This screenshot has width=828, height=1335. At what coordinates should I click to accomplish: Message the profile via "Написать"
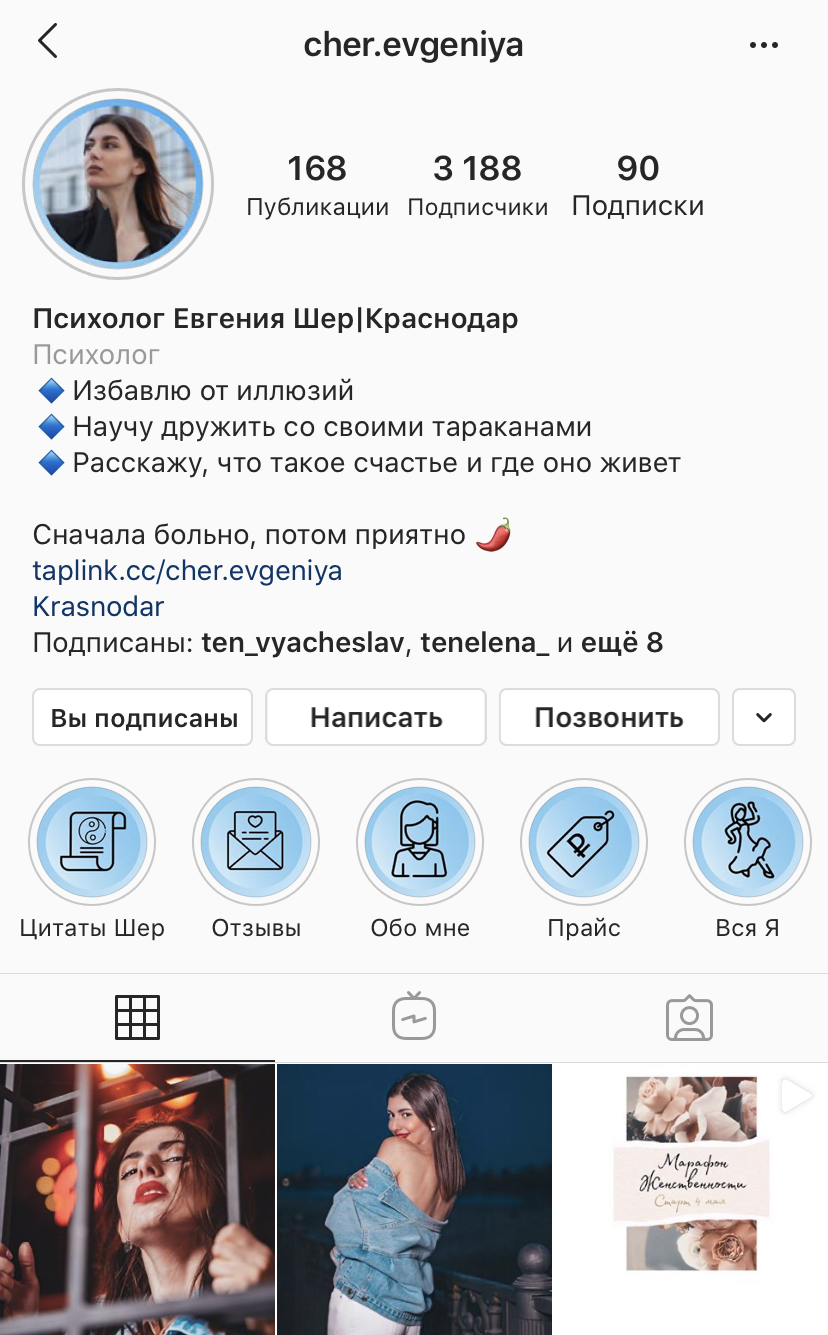tap(376, 717)
